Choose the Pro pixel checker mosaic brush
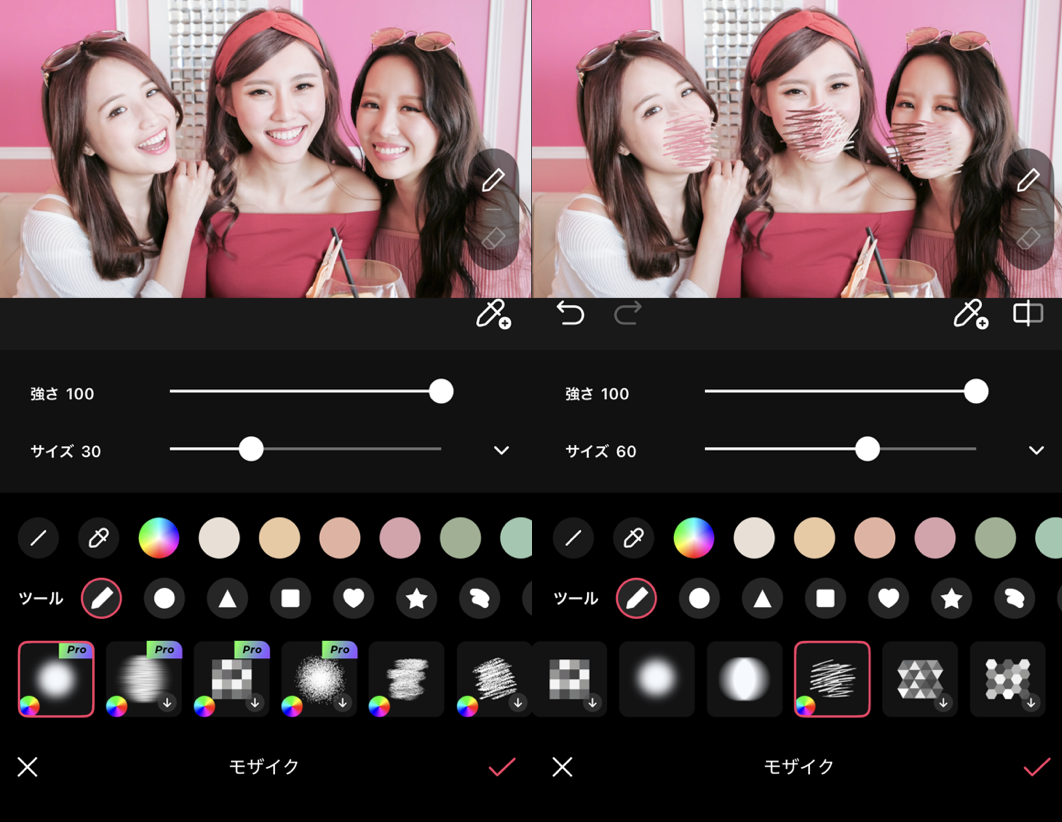The image size is (1062, 822). pyautogui.click(x=232, y=680)
